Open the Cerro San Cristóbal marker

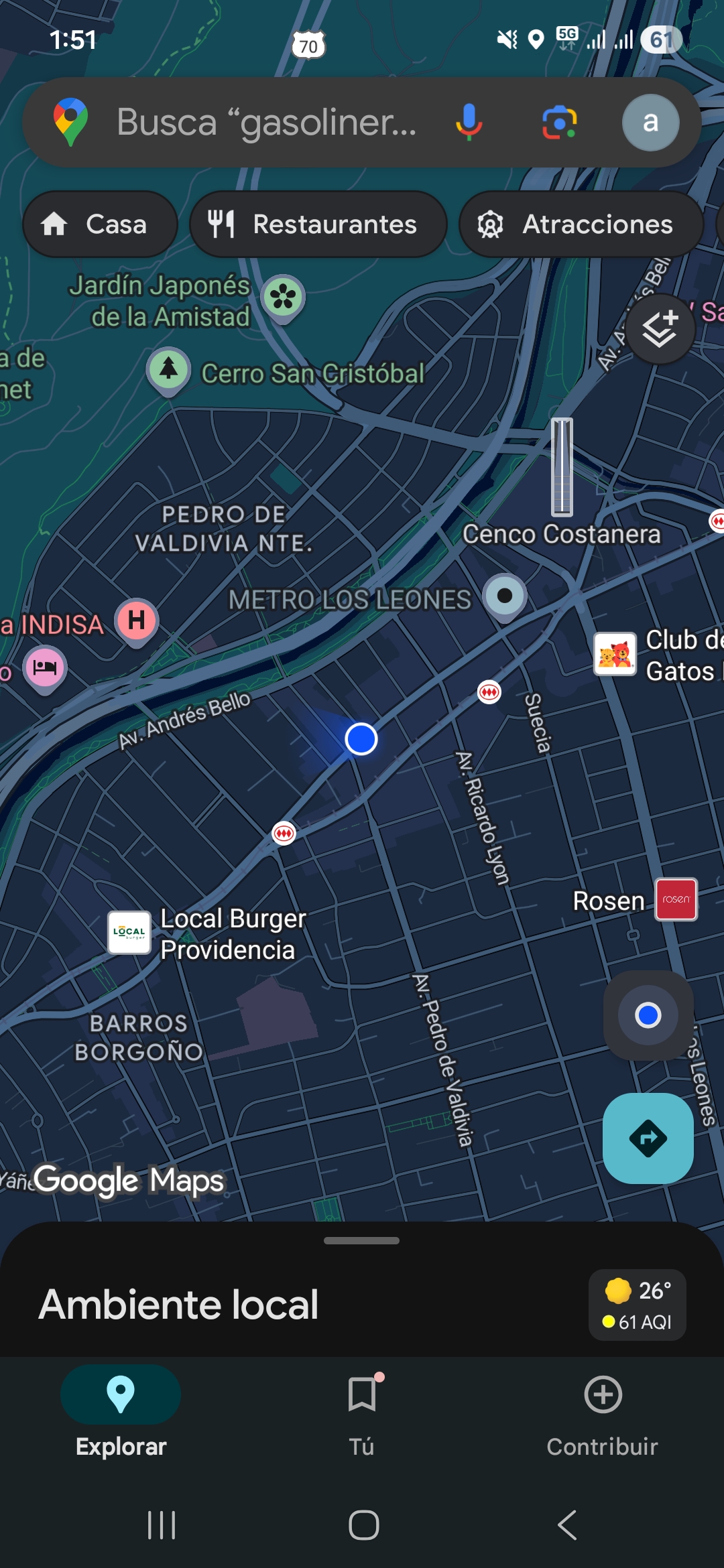pos(168,369)
